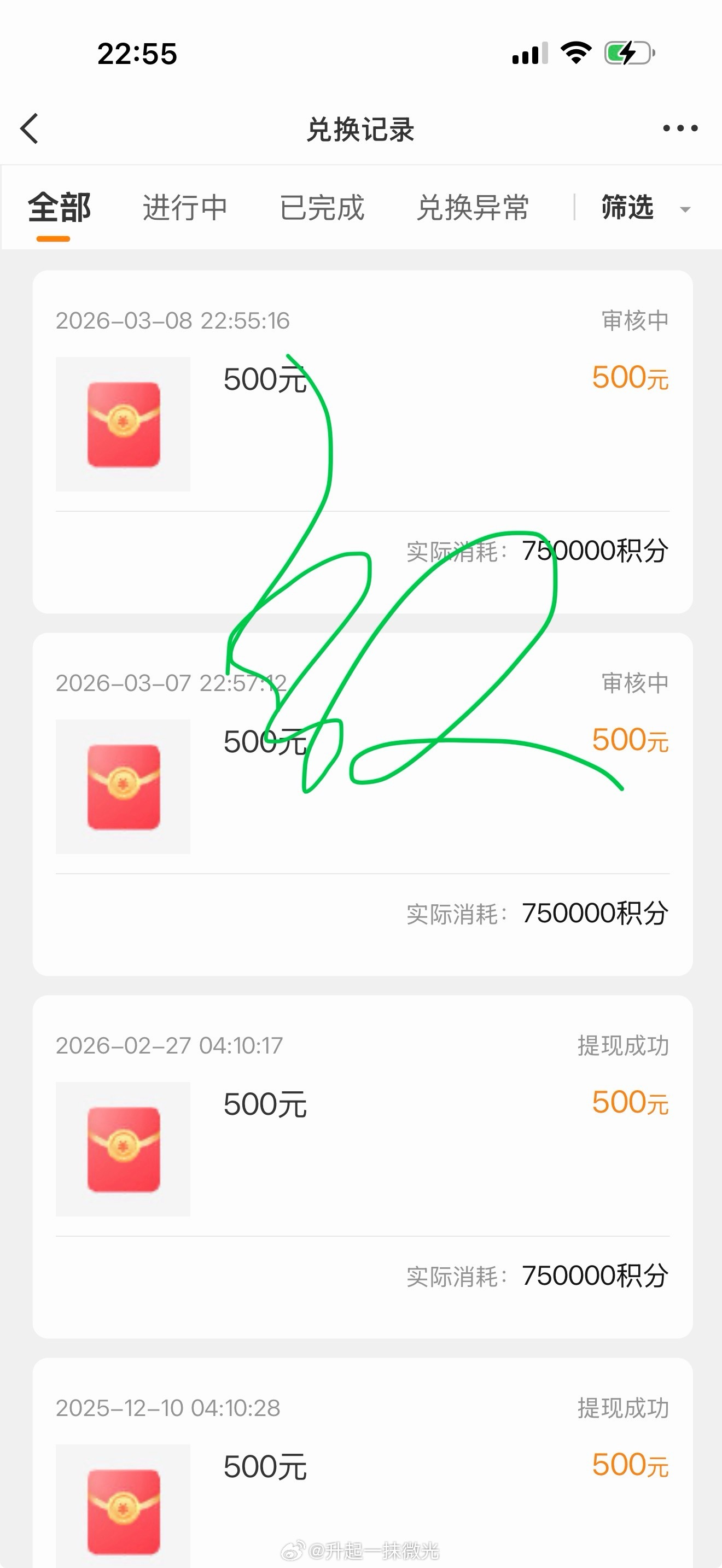Tap the battery icon in status bar
This screenshot has width=722, height=1568.
[x=627, y=54]
